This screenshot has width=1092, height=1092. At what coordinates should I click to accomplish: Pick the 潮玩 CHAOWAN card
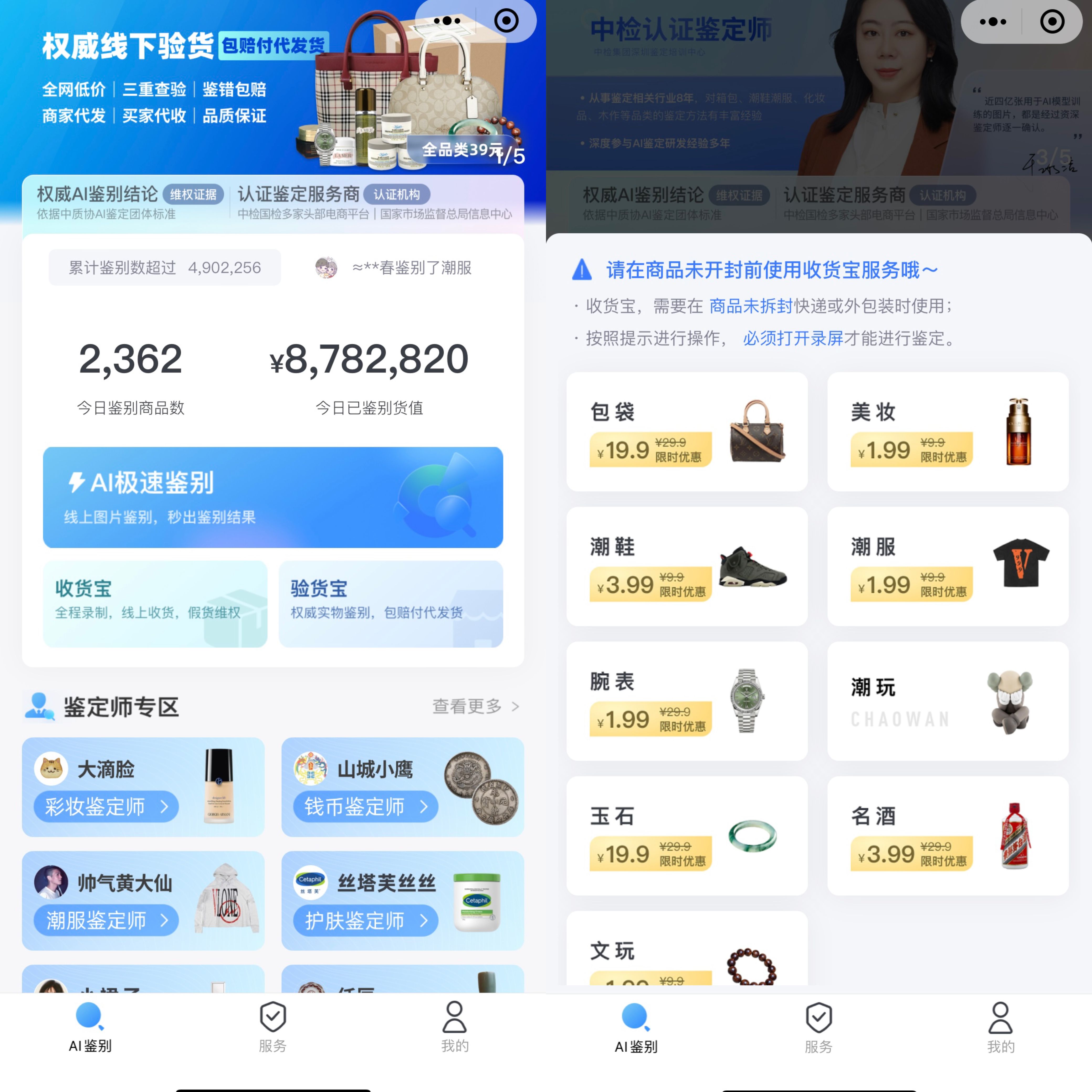[947, 700]
